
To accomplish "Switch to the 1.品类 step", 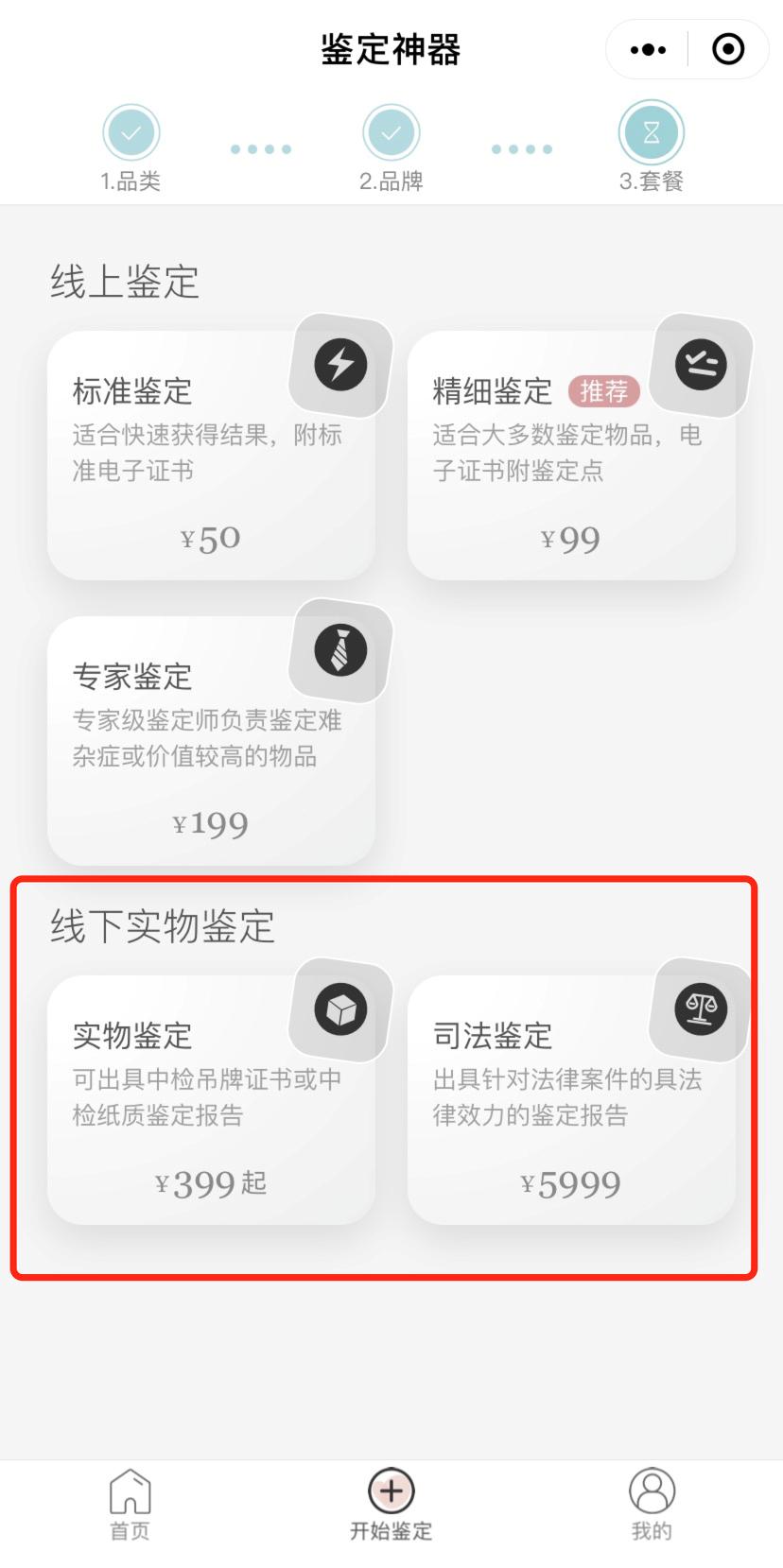I will point(130,181).
